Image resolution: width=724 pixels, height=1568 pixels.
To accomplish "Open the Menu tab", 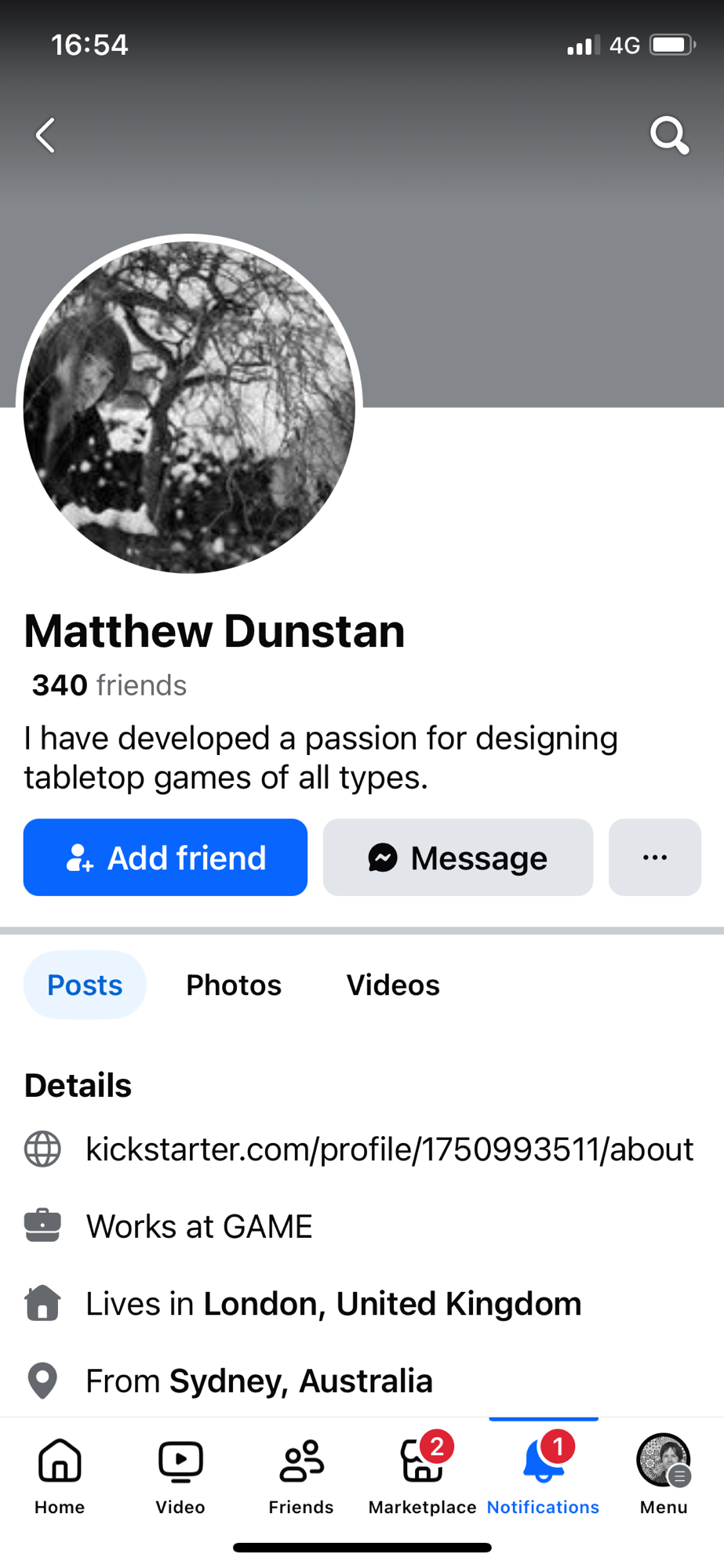I will [x=664, y=1474].
